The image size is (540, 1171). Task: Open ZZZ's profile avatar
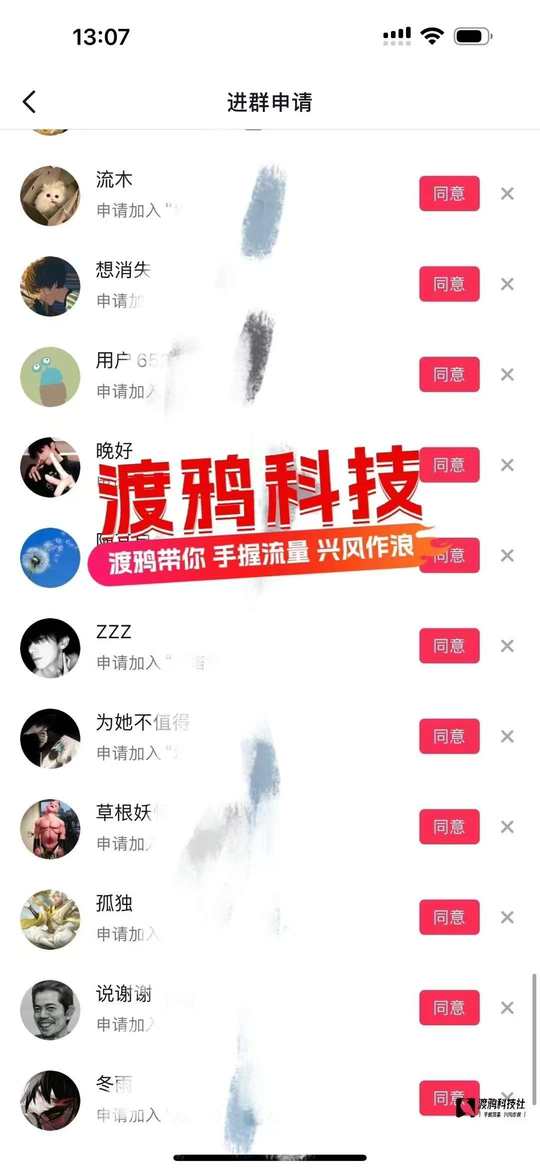50,647
